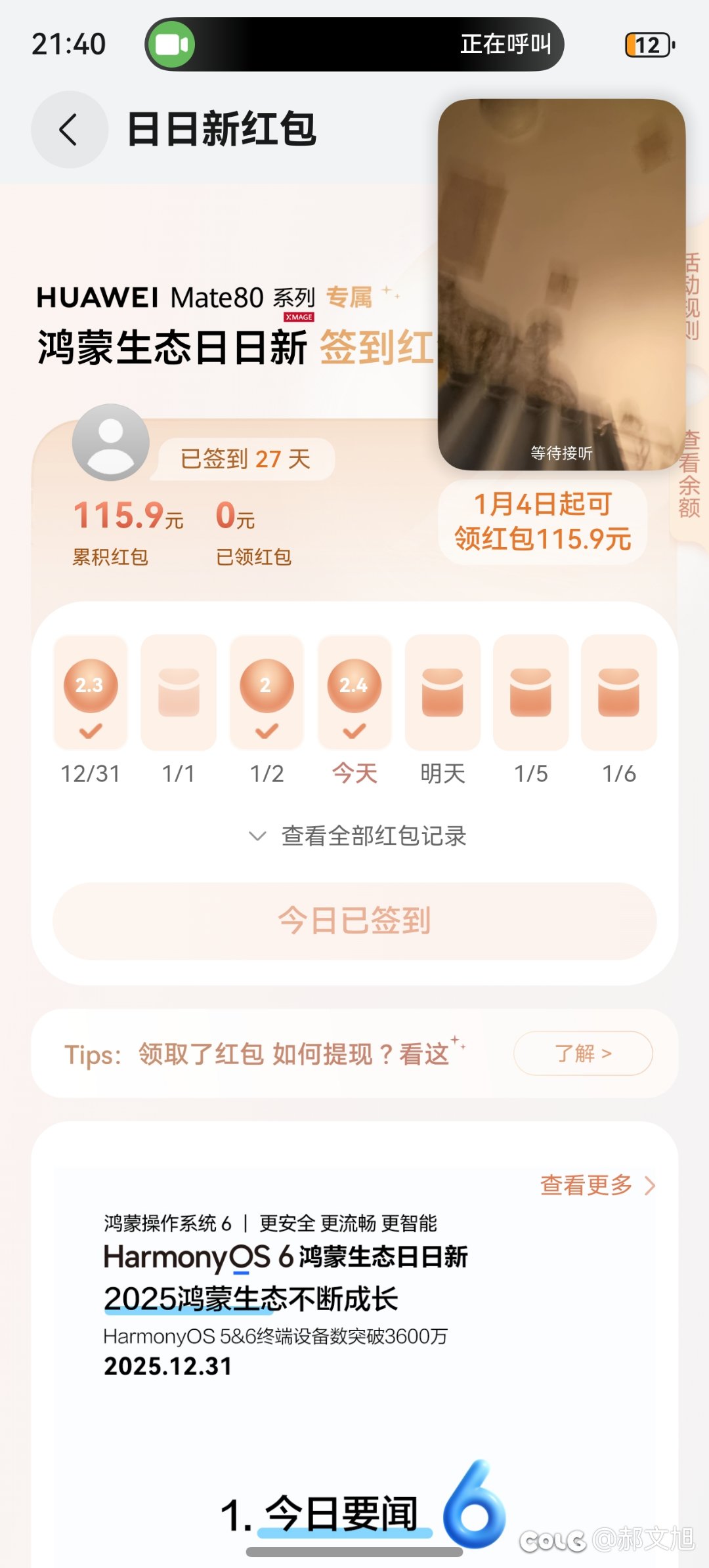Expand 查看全部红包记录
Screen dimensions: 709x1568
[x=358, y=836]
